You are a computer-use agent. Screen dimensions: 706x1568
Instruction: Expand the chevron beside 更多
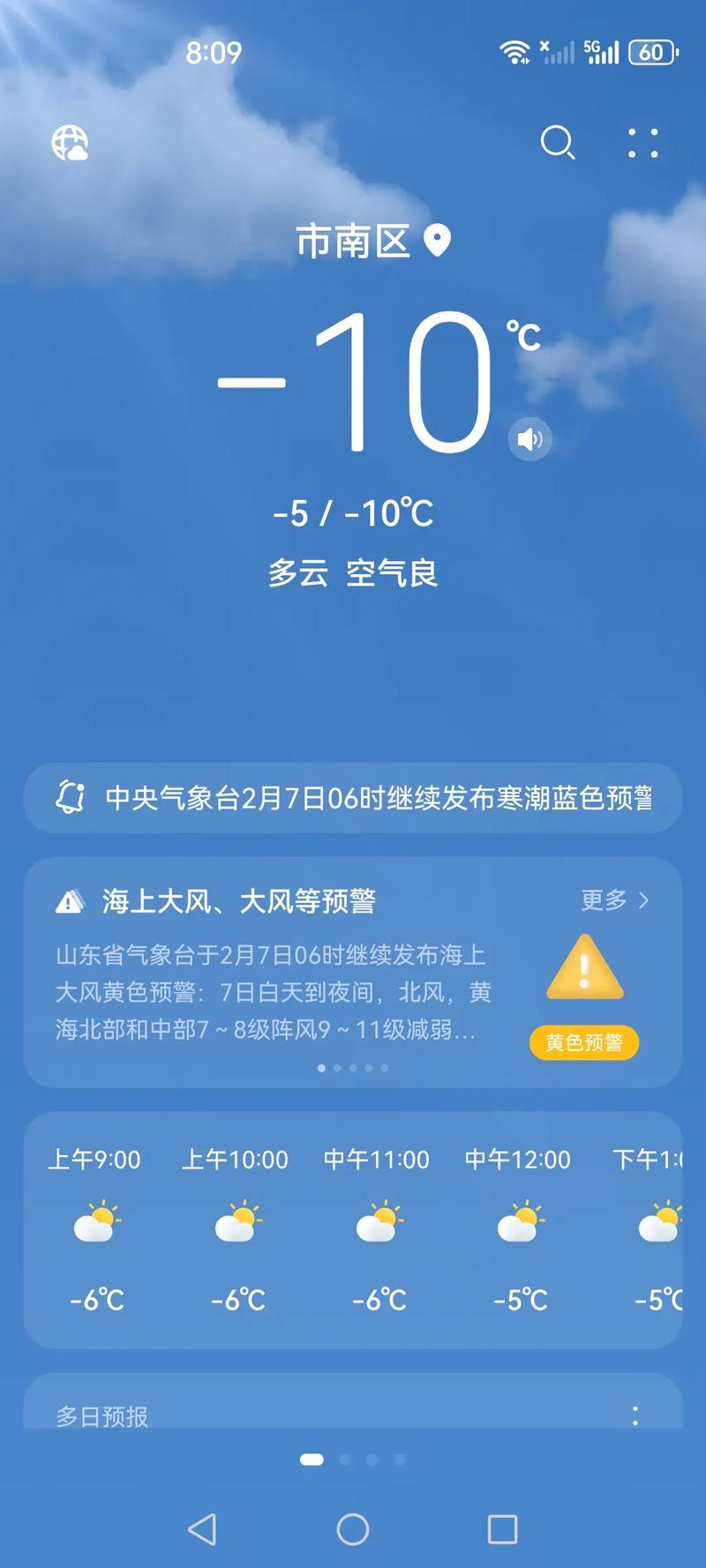click(x=643, y=900)
